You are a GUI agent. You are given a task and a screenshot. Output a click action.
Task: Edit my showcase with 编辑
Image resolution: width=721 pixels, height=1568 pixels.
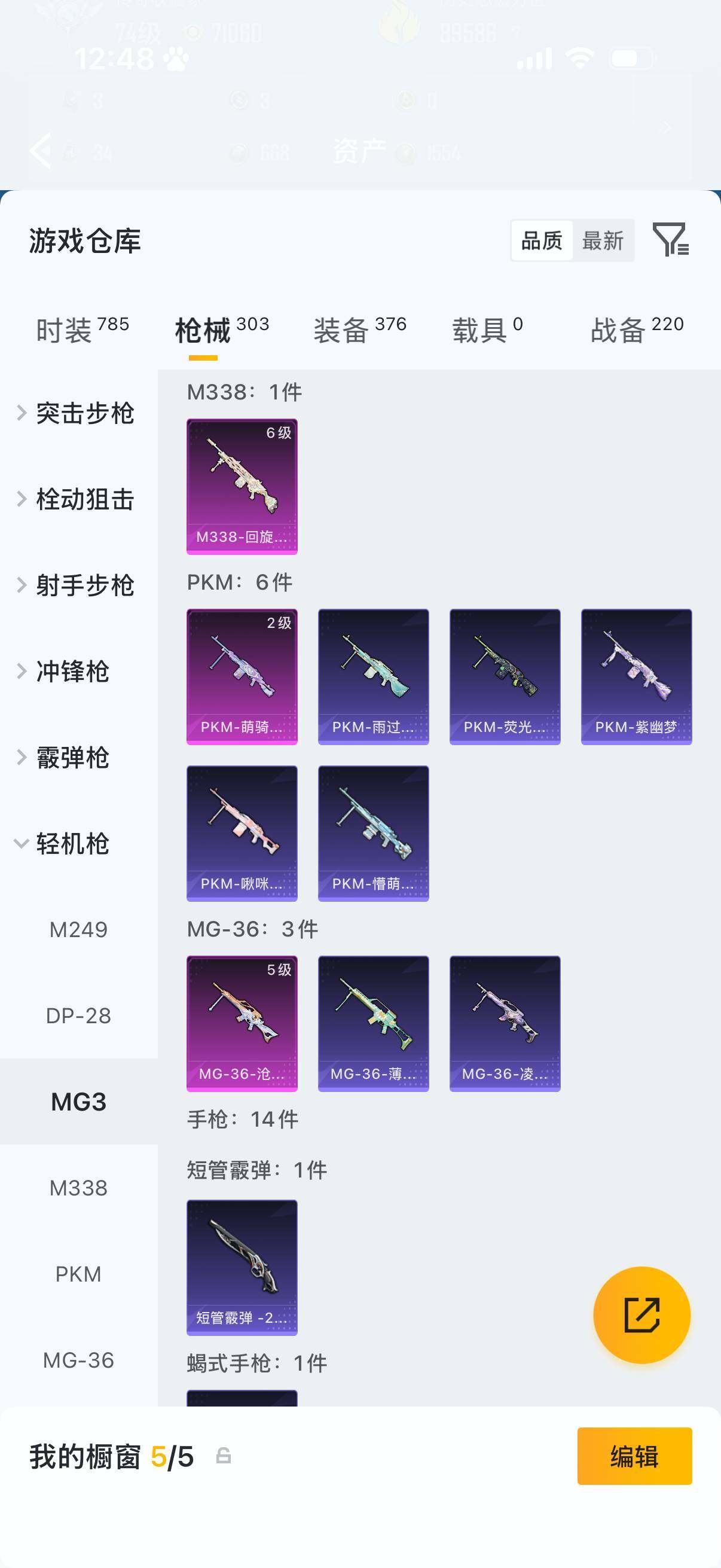pyautogui.click(x=634, y=1456)
